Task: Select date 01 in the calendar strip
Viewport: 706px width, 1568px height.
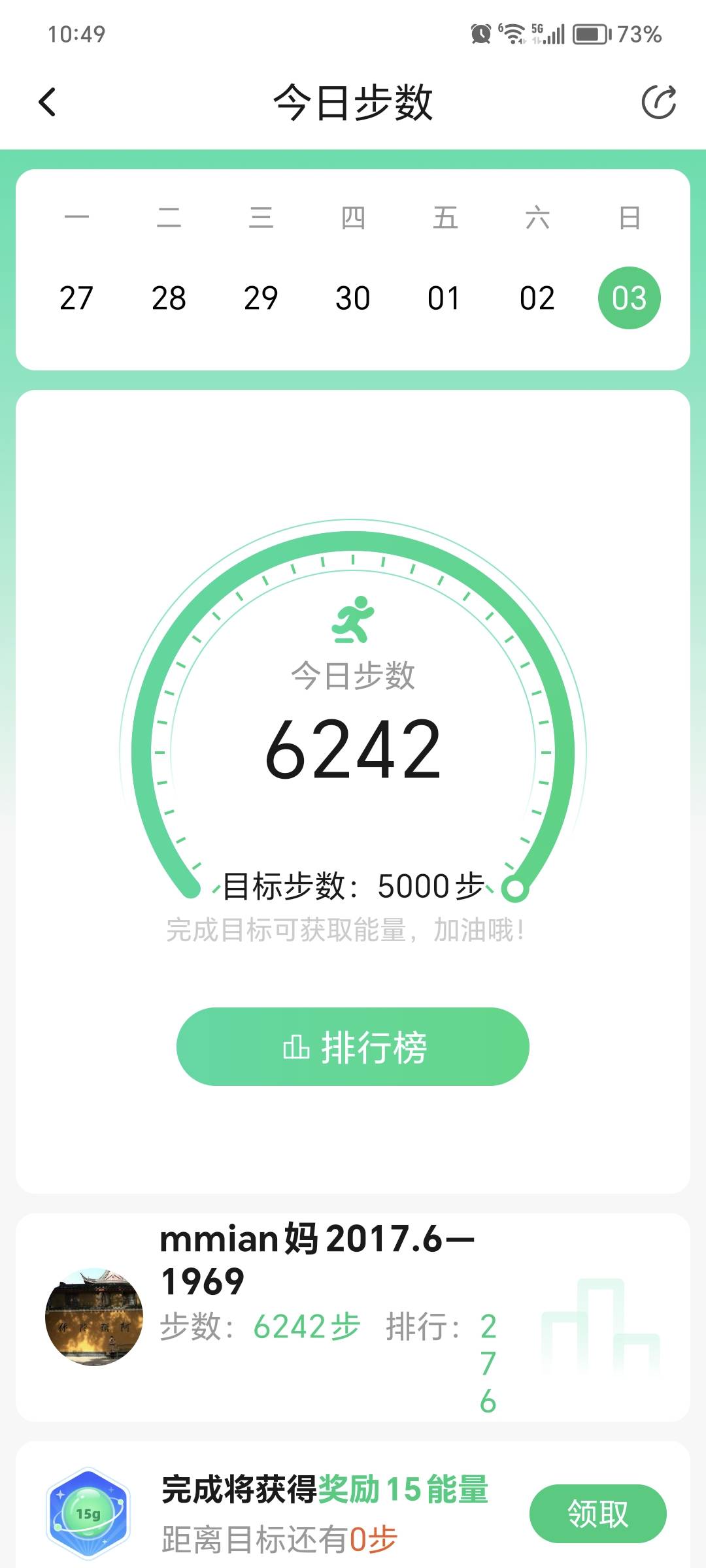Action: click(445, 298)
